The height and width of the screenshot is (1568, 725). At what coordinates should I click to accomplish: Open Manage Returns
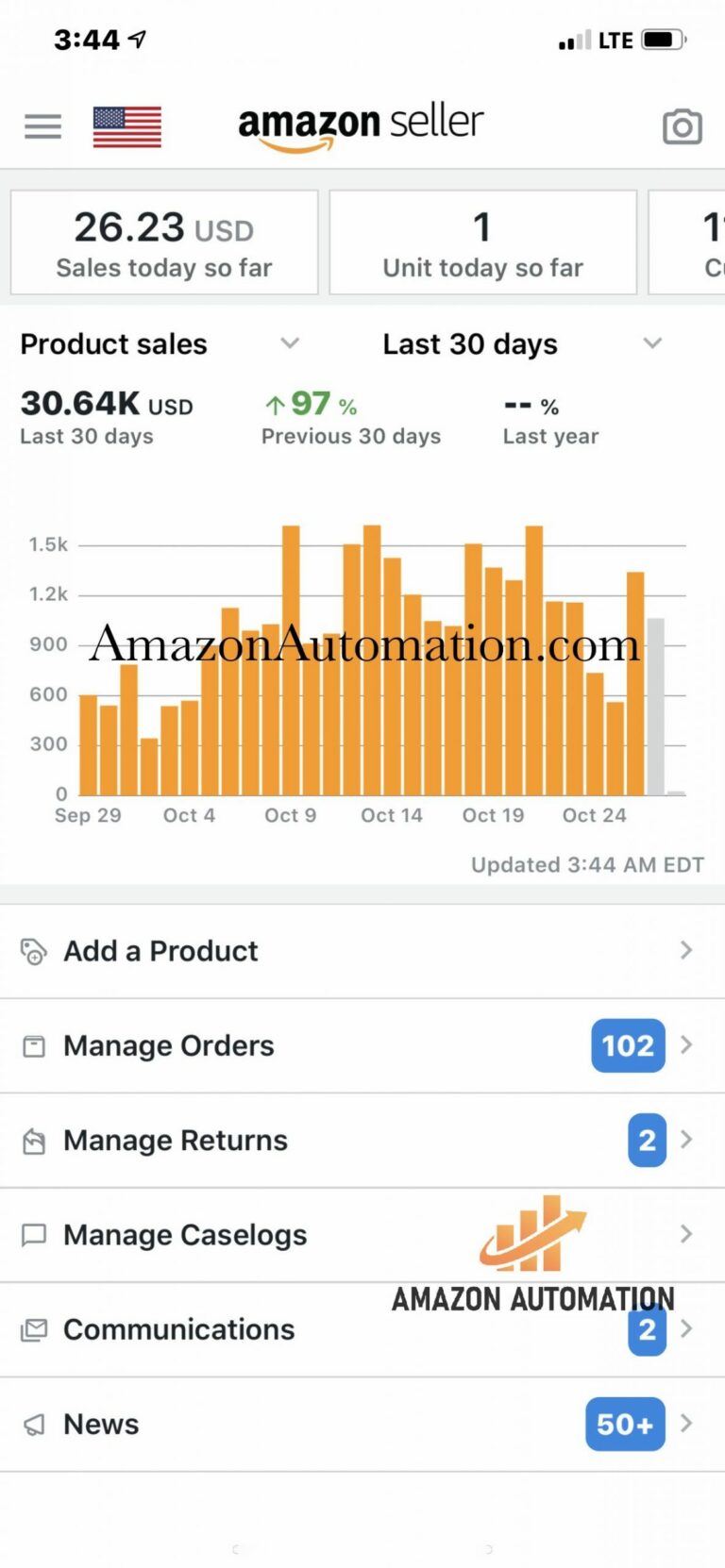coord(362,1140)
